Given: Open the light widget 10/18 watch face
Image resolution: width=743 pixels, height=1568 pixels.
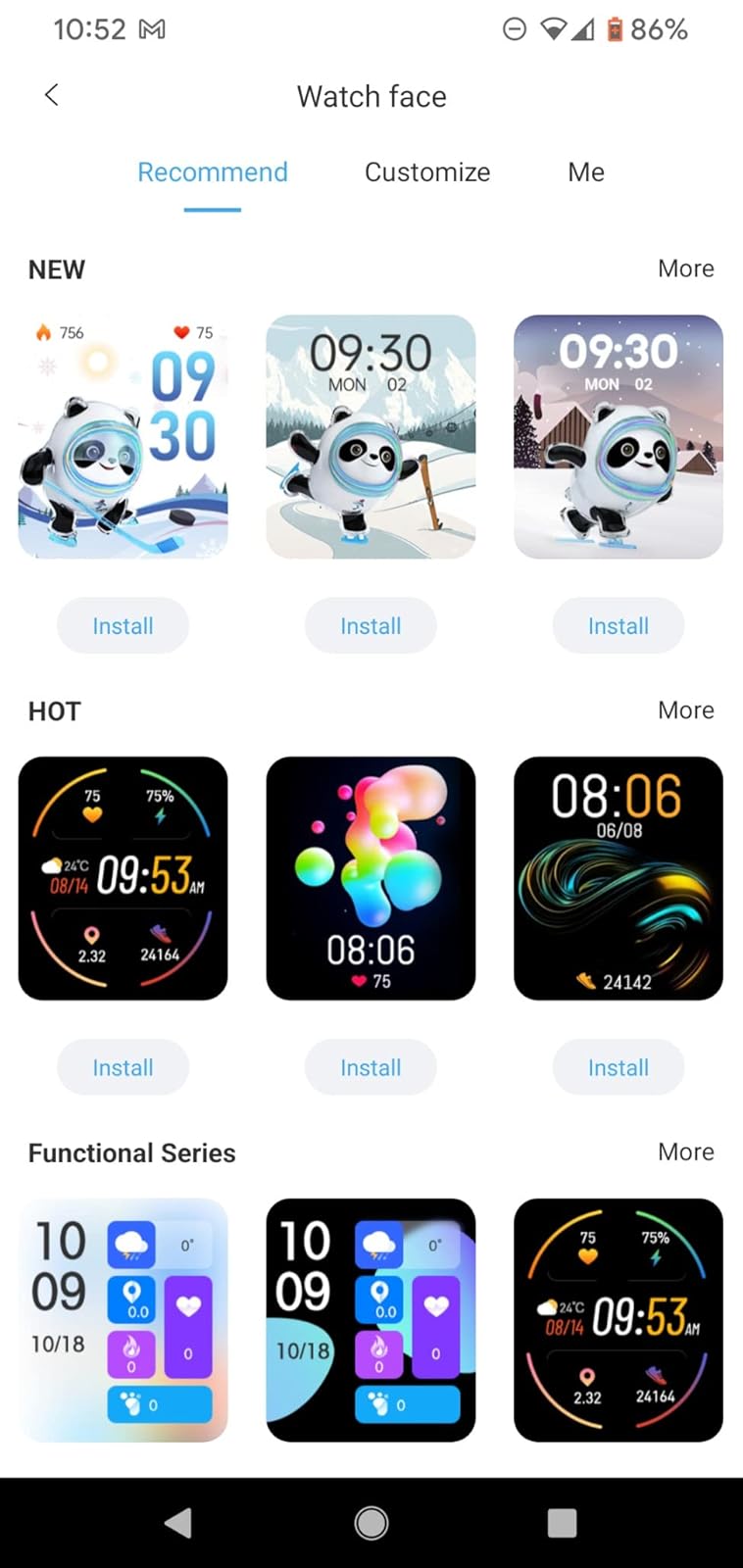Looking at the screenshot, I should click(x=123, y=1320).
